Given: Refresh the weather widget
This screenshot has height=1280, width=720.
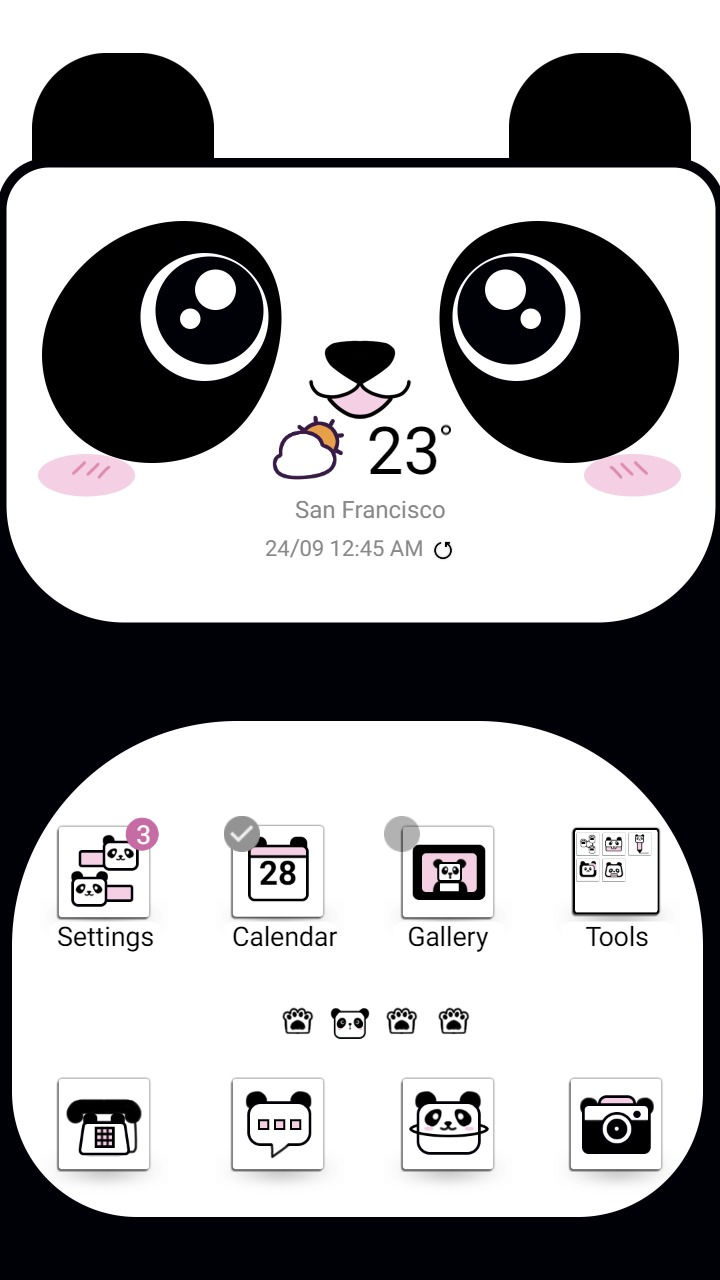Looking at the screenshot, I should [443, 549].
